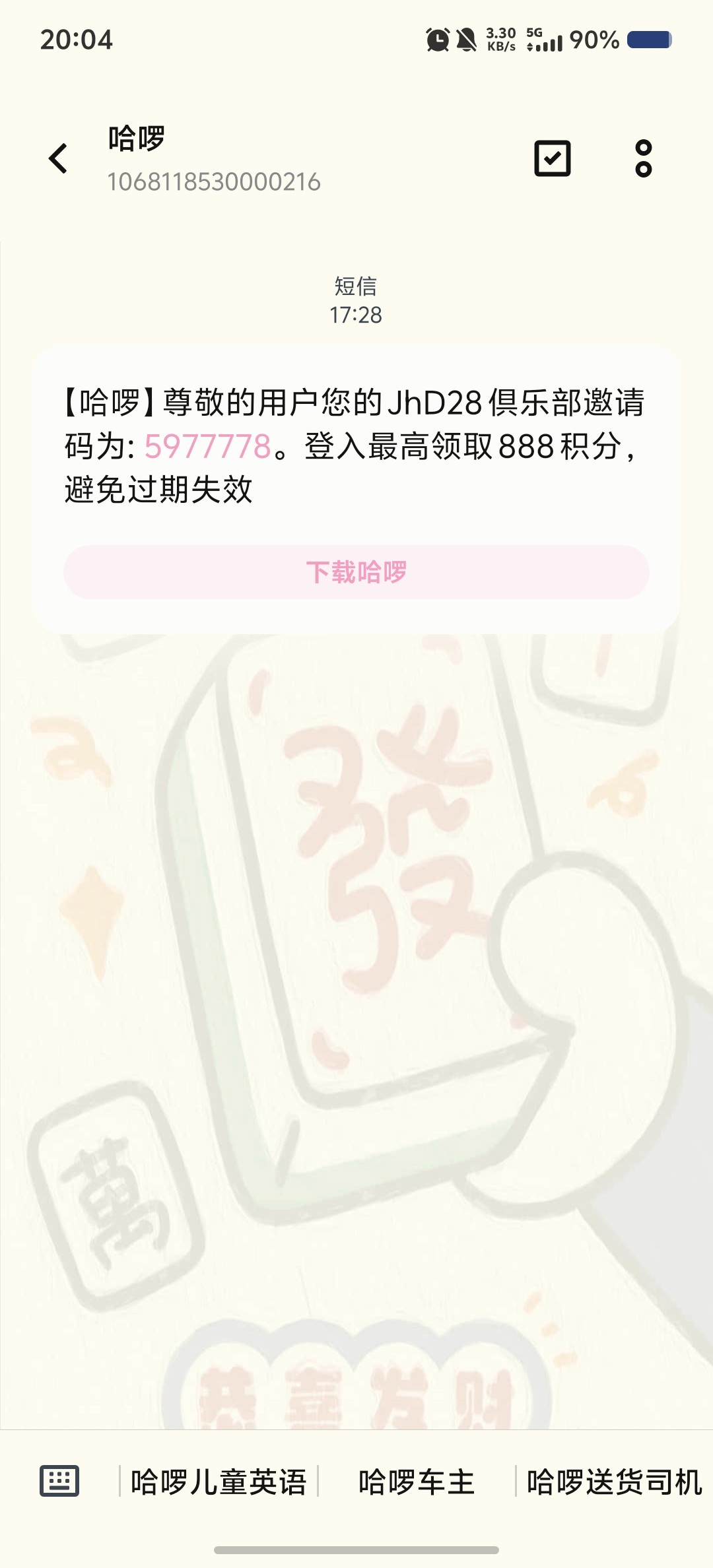The width and height of the screenshot is (713, 1568).
Task: Go back to the message list
Action: (58, 159)
